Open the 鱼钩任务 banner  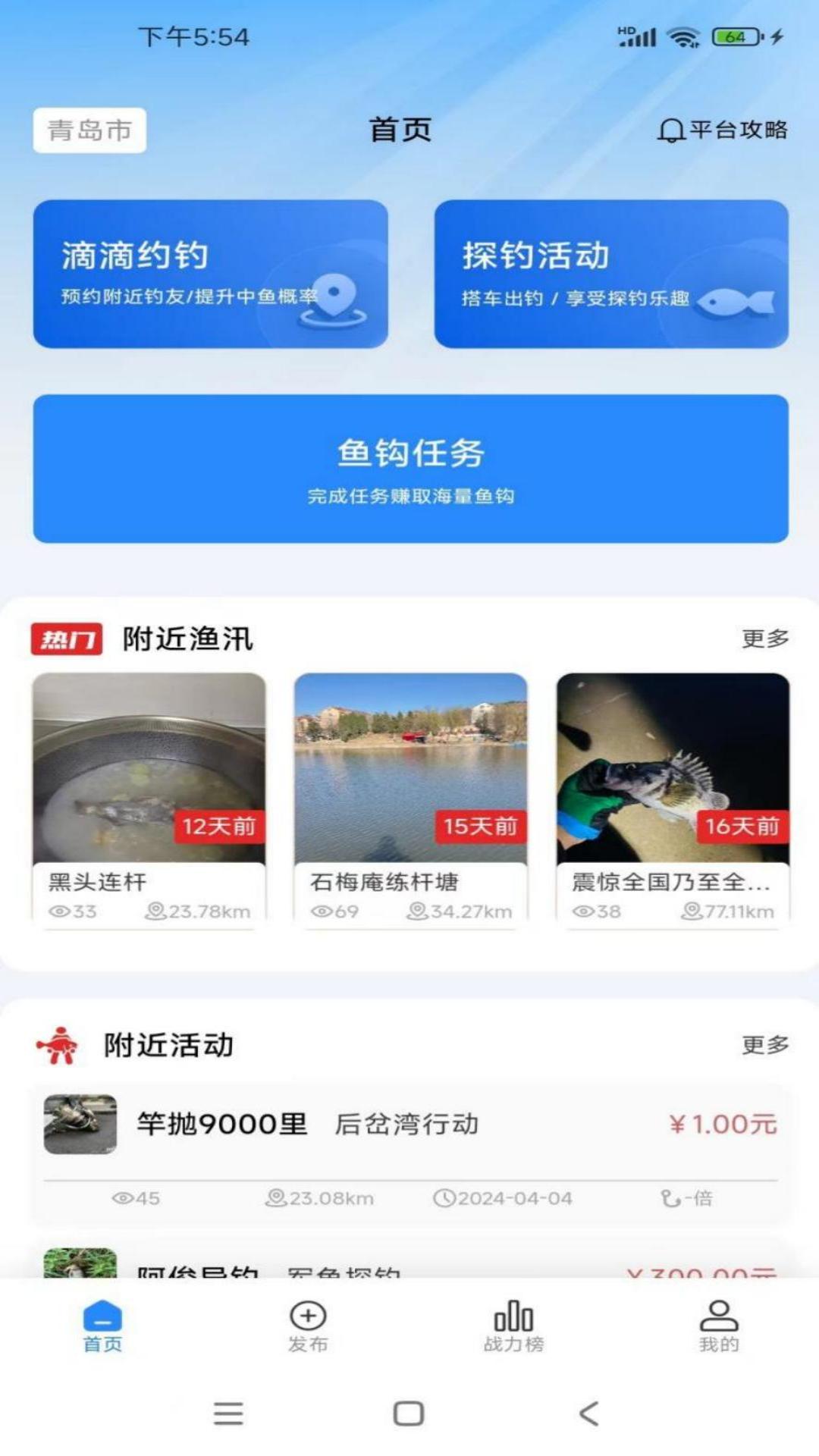(410, 468)
